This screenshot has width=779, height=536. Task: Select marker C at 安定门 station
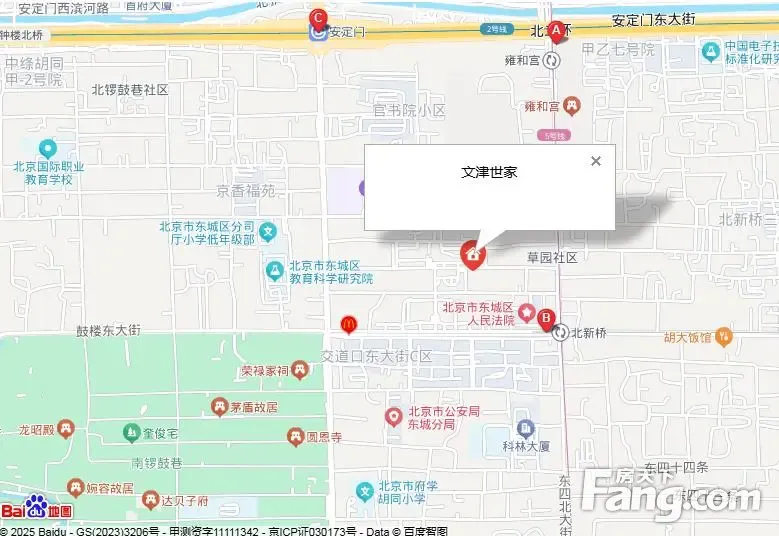(x=318, y=19)
